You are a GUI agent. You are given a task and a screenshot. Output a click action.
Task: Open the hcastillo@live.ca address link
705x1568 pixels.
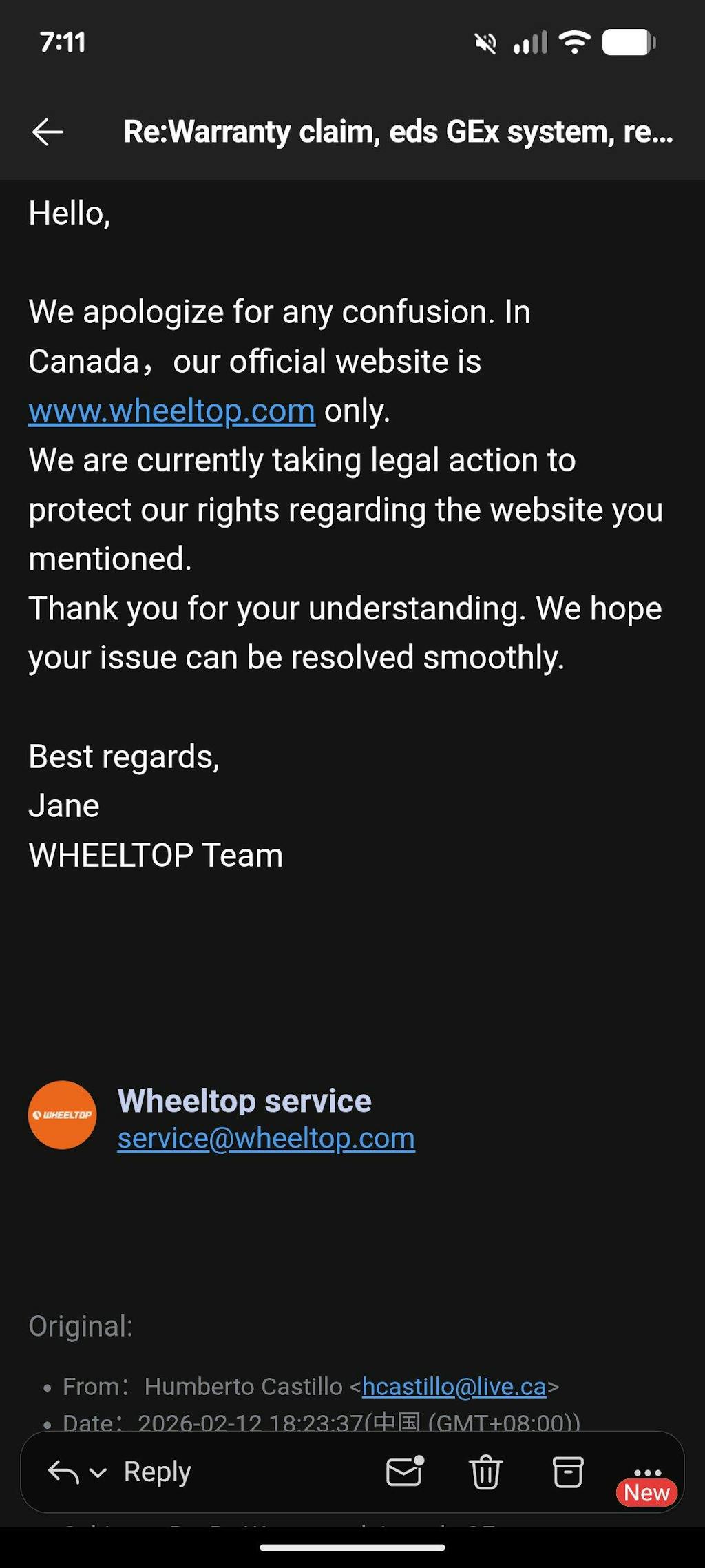pyautogui.click(x=454, y=1386)
